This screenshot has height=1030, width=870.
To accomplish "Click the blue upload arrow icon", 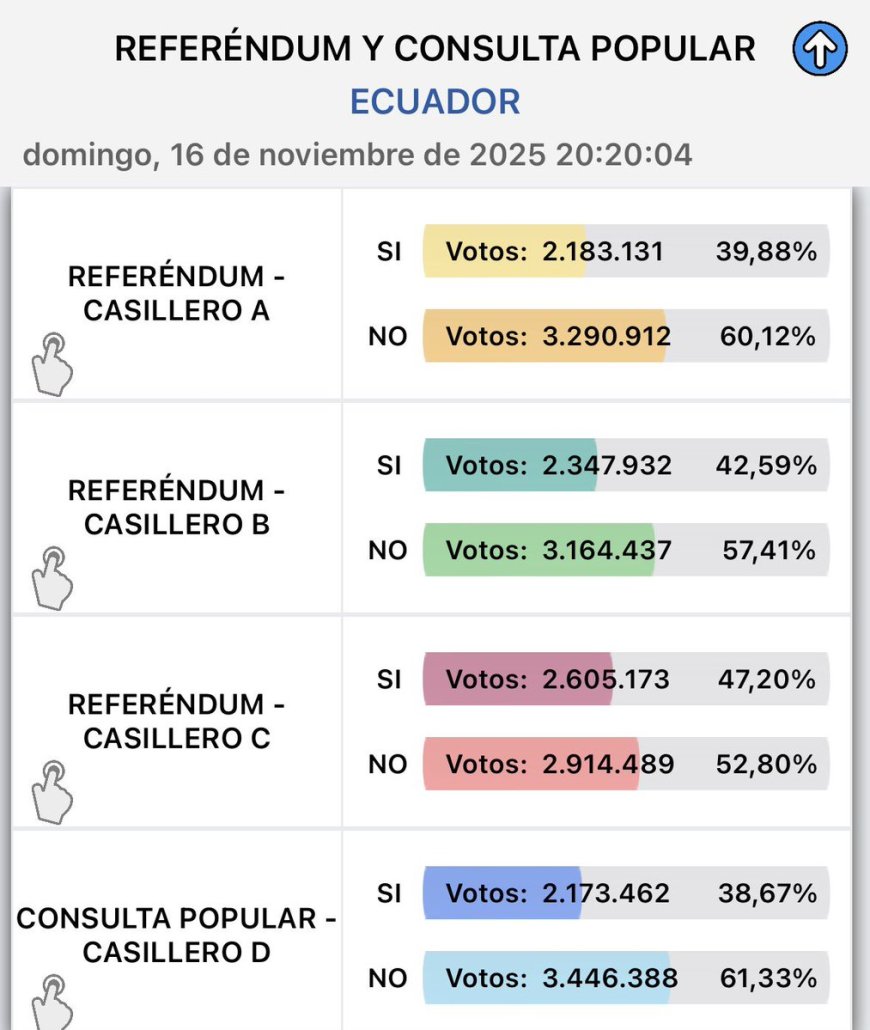I will [819, 46].
